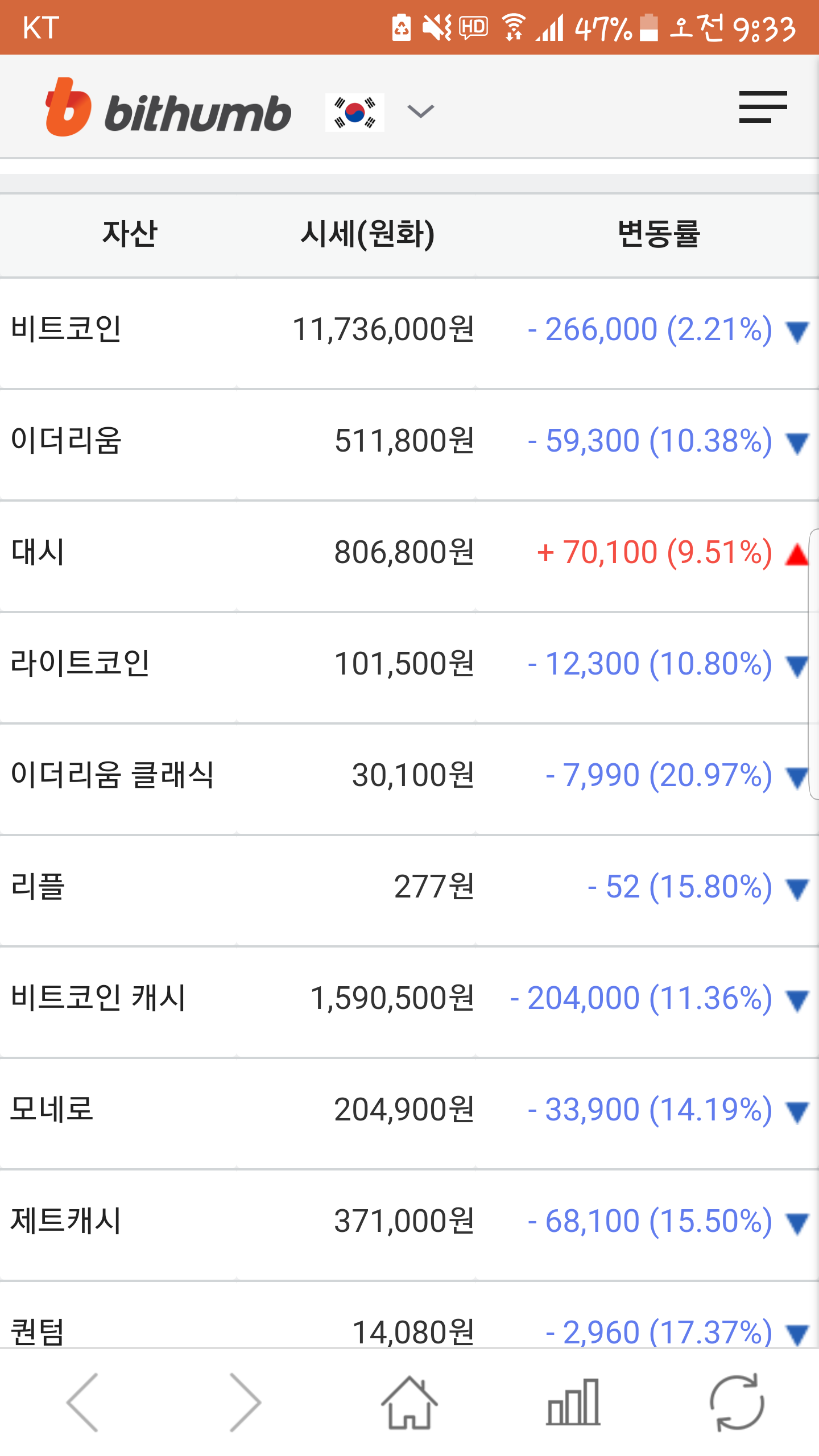Select the 대시 asset row
This screenshot has height=1456, width=819.
click(x=409, y=556)
